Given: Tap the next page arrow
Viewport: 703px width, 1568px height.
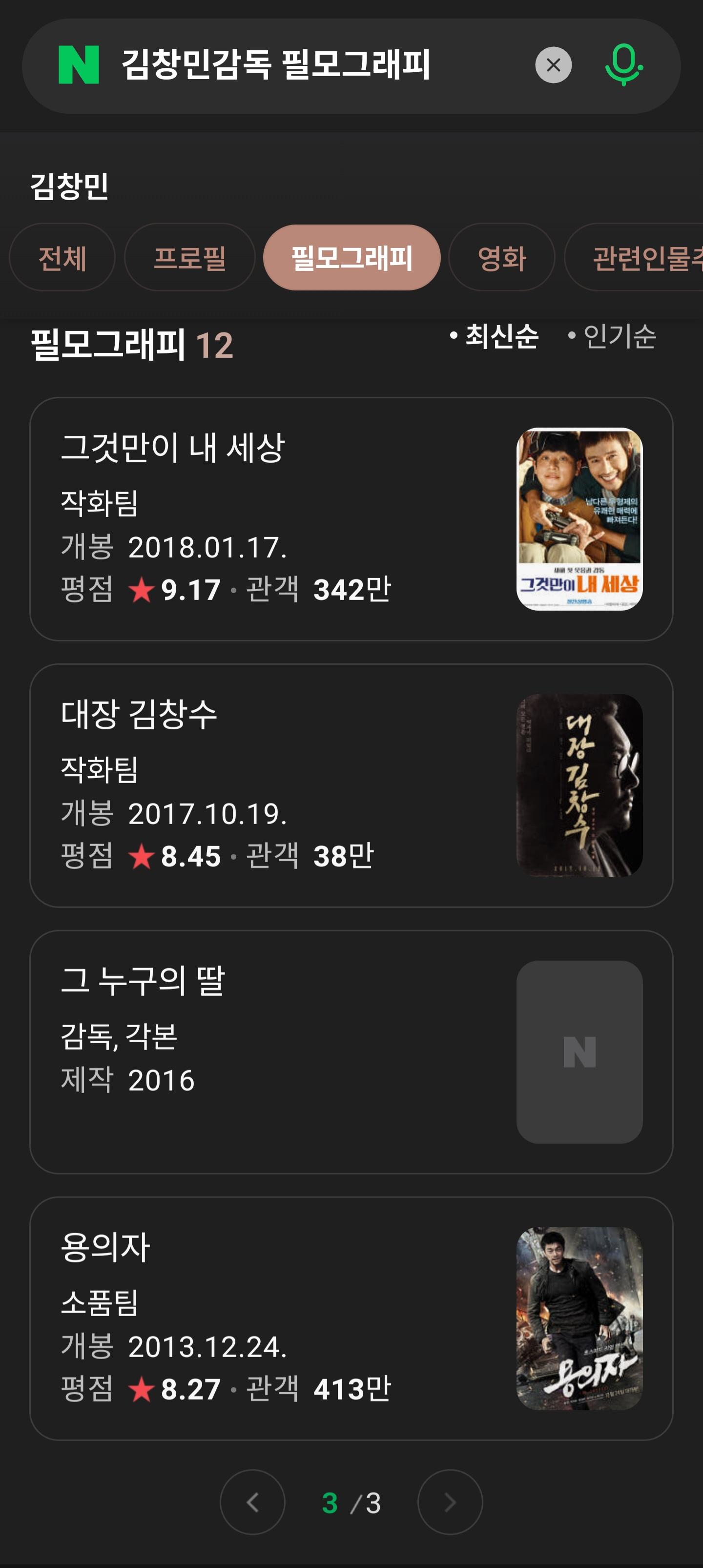Looking at the screenshot, I should 450,1502.
